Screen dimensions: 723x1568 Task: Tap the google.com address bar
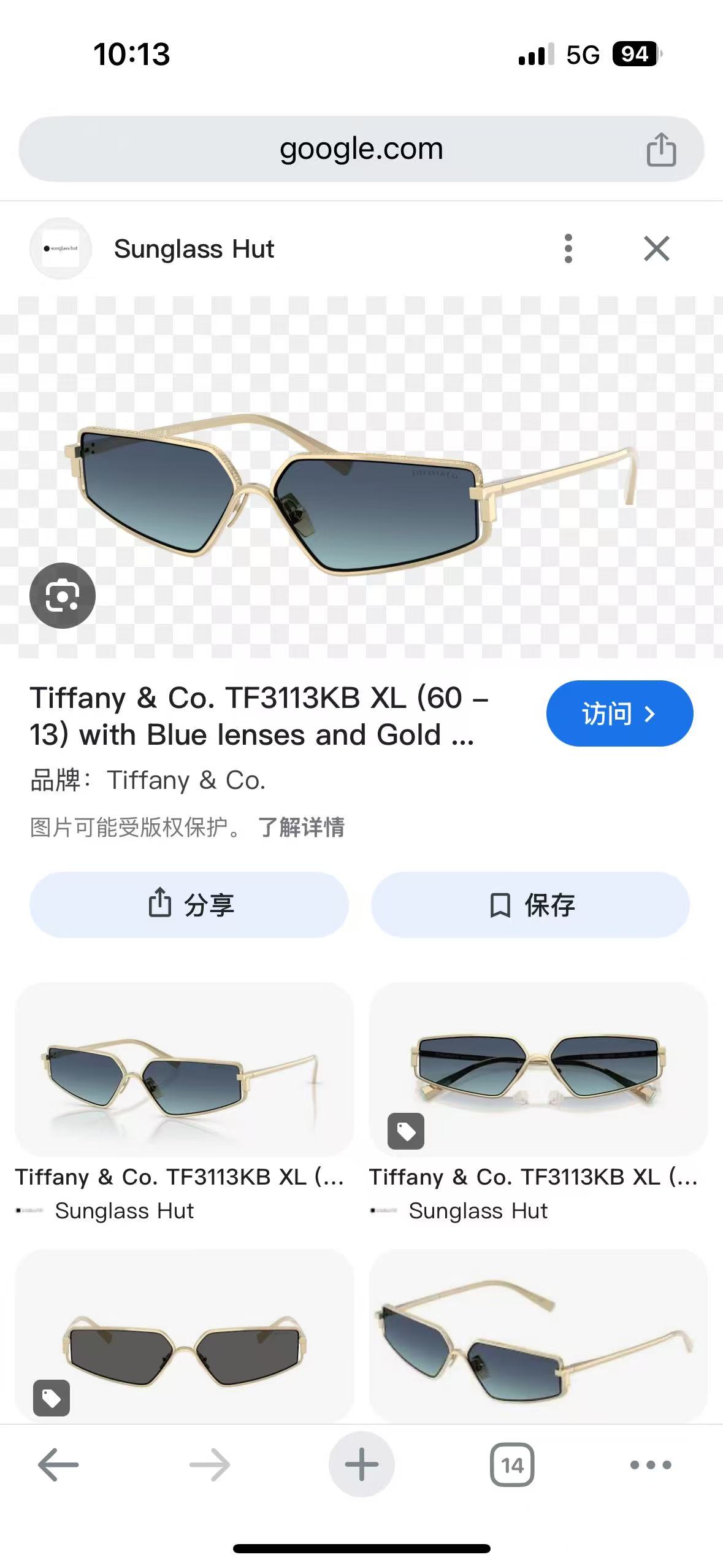[361, 148]
